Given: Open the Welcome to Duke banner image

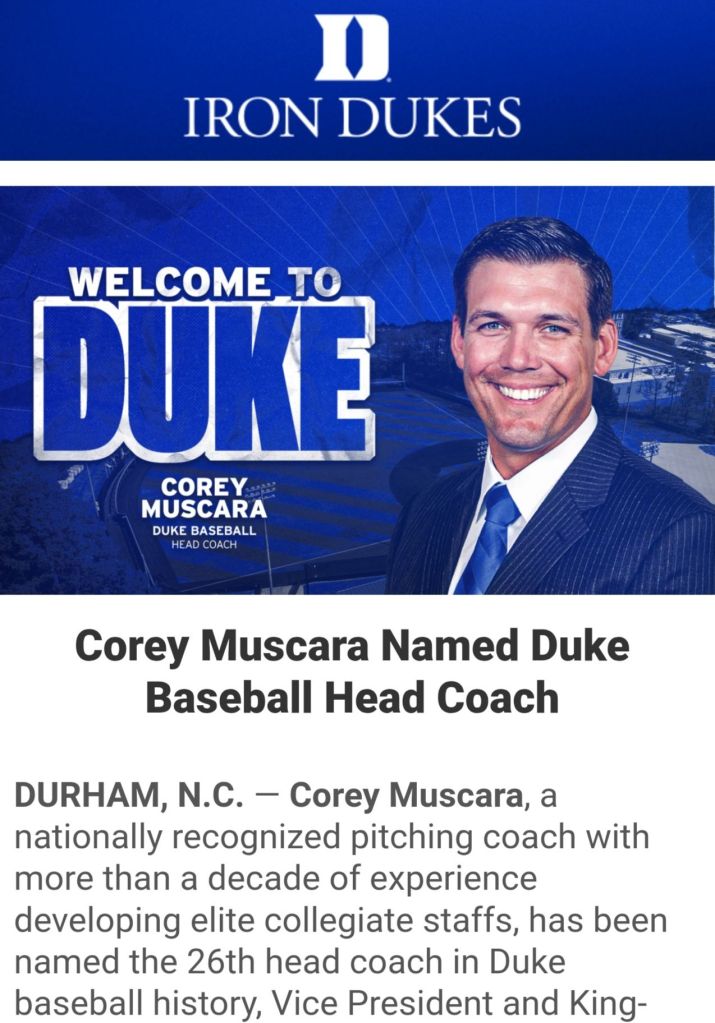Looking at the screenshot, I should coord(357,390).
